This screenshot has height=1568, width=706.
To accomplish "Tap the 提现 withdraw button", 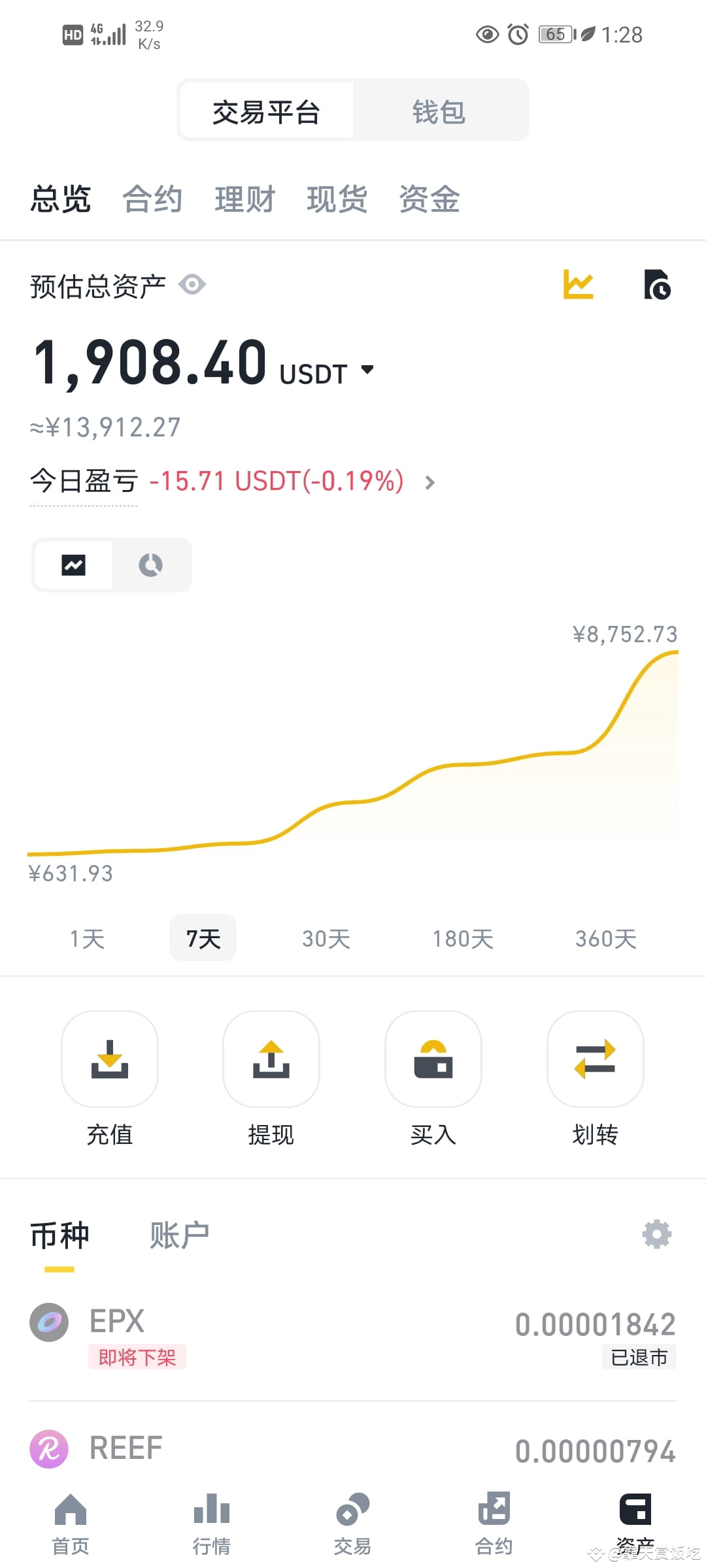I will click(x=271, y=1079).
